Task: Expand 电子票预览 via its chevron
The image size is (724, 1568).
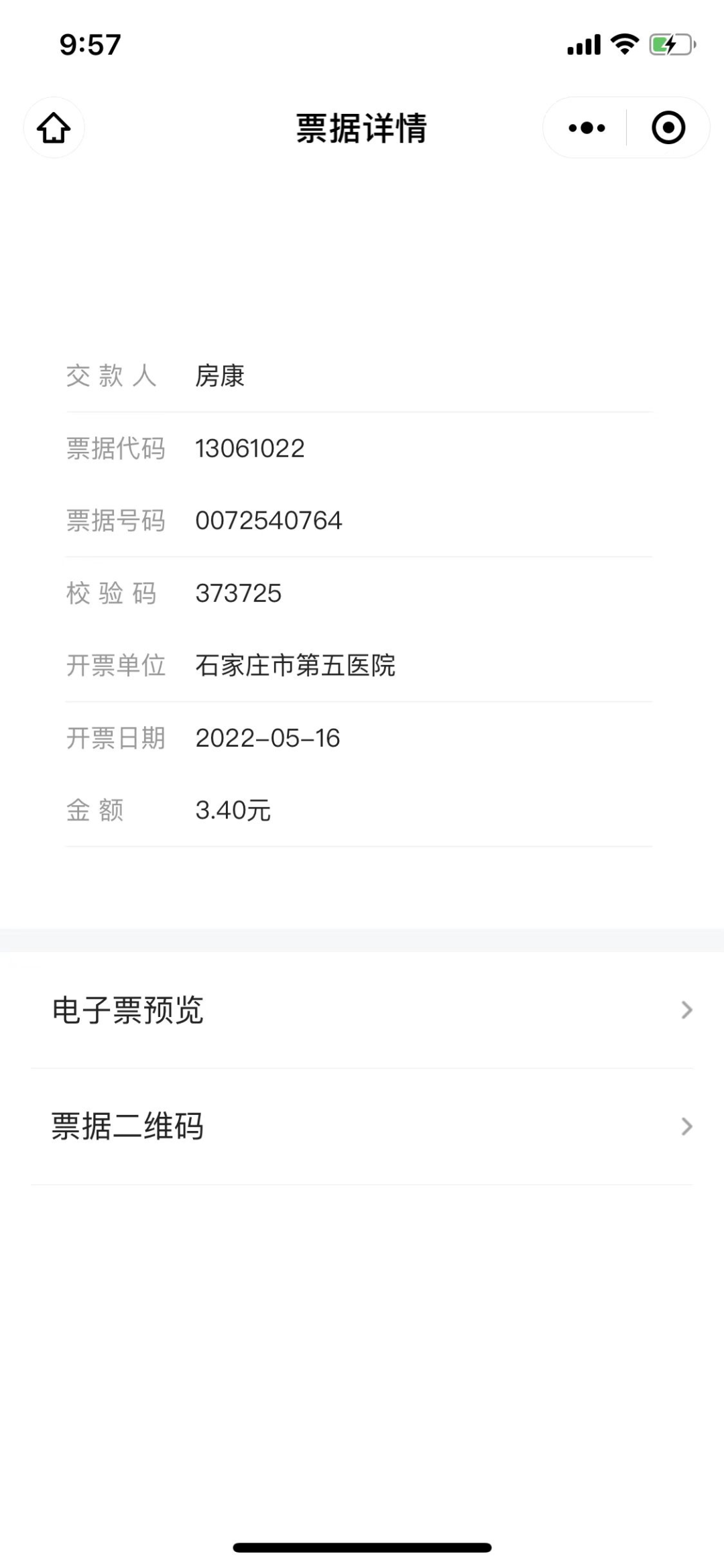Action: click(x=685, y=1011)
